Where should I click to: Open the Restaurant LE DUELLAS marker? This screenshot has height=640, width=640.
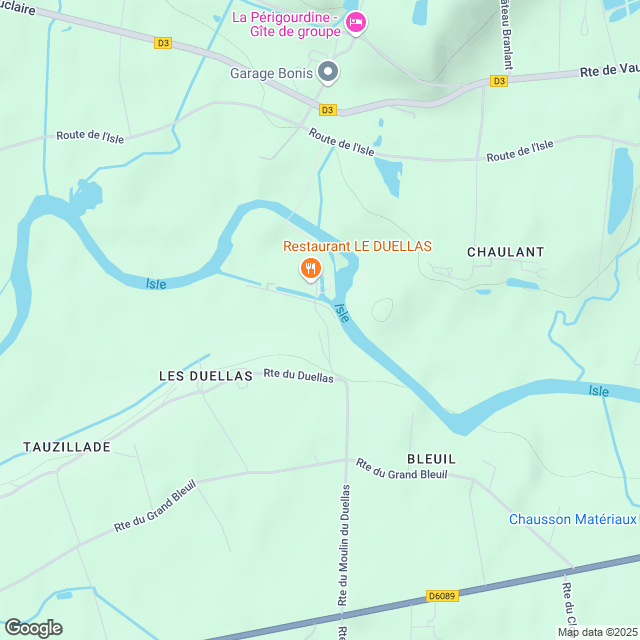pyautogui.click(x=310, y=268)
